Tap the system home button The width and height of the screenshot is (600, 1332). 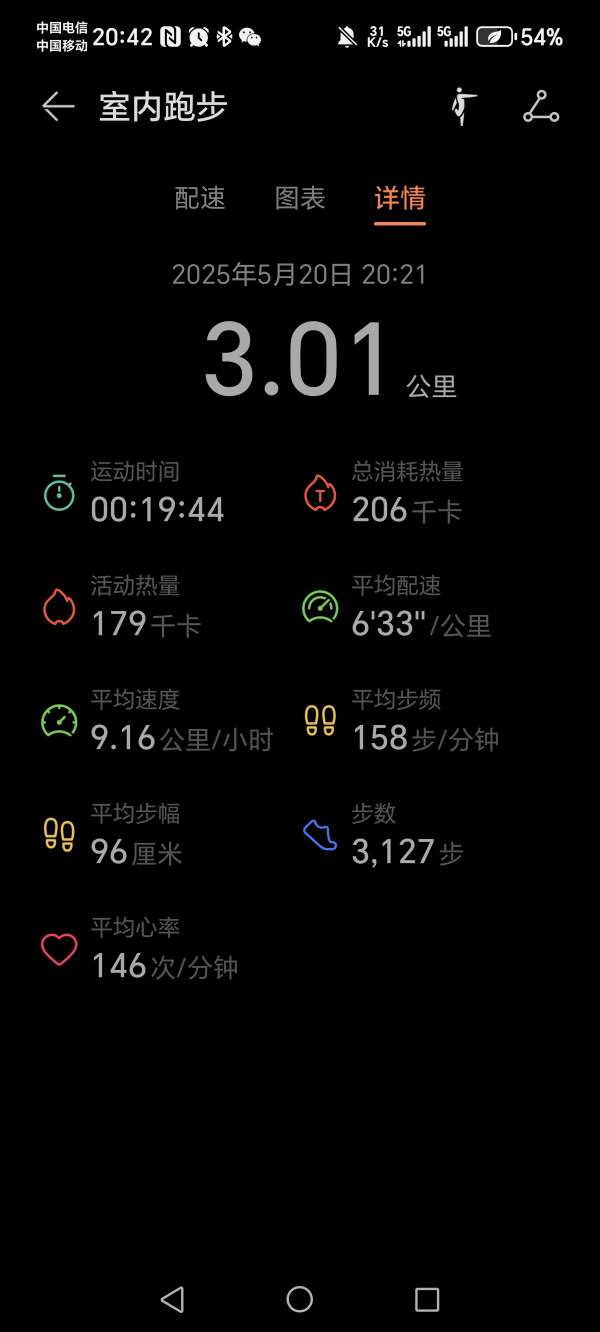pos(300,1299)
